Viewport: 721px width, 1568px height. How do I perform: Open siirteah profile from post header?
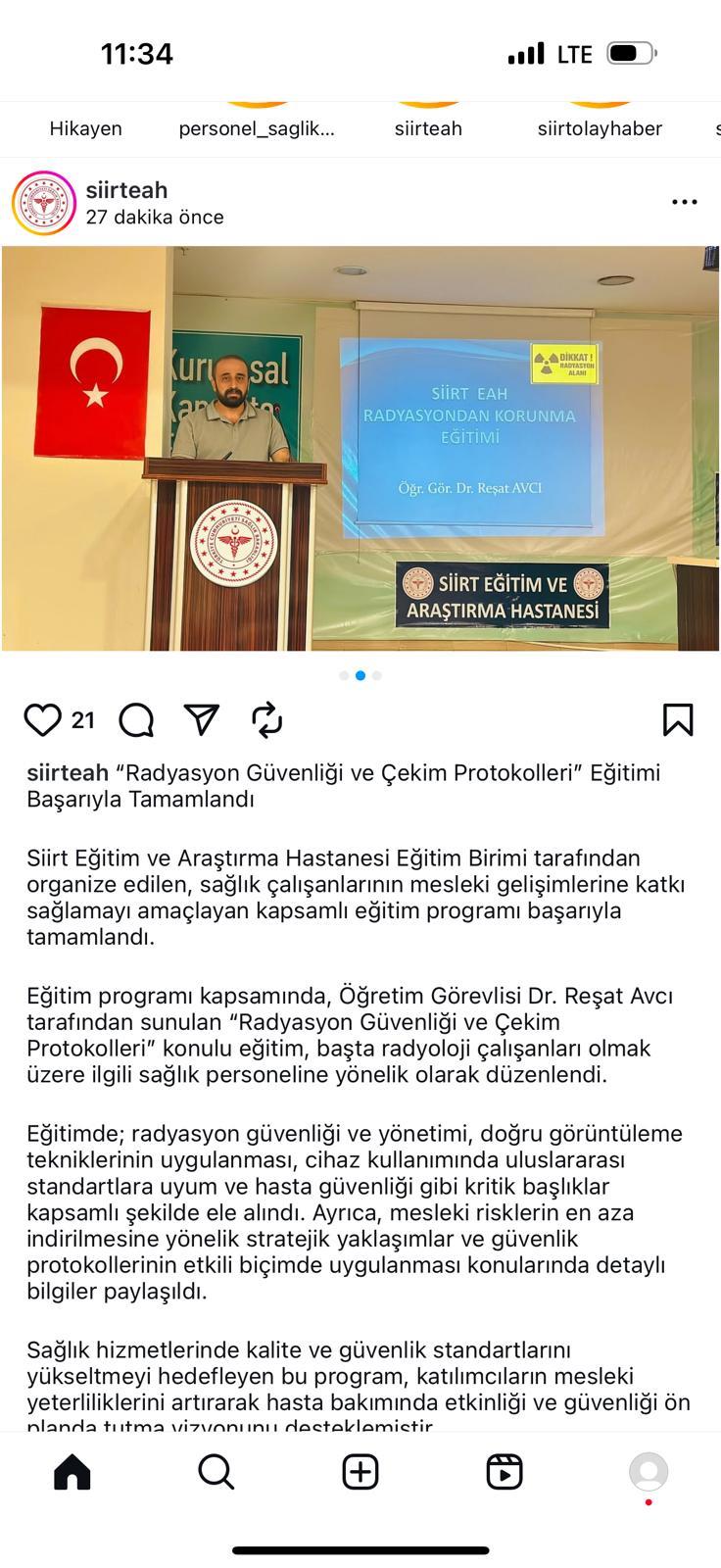pos(126,190)
